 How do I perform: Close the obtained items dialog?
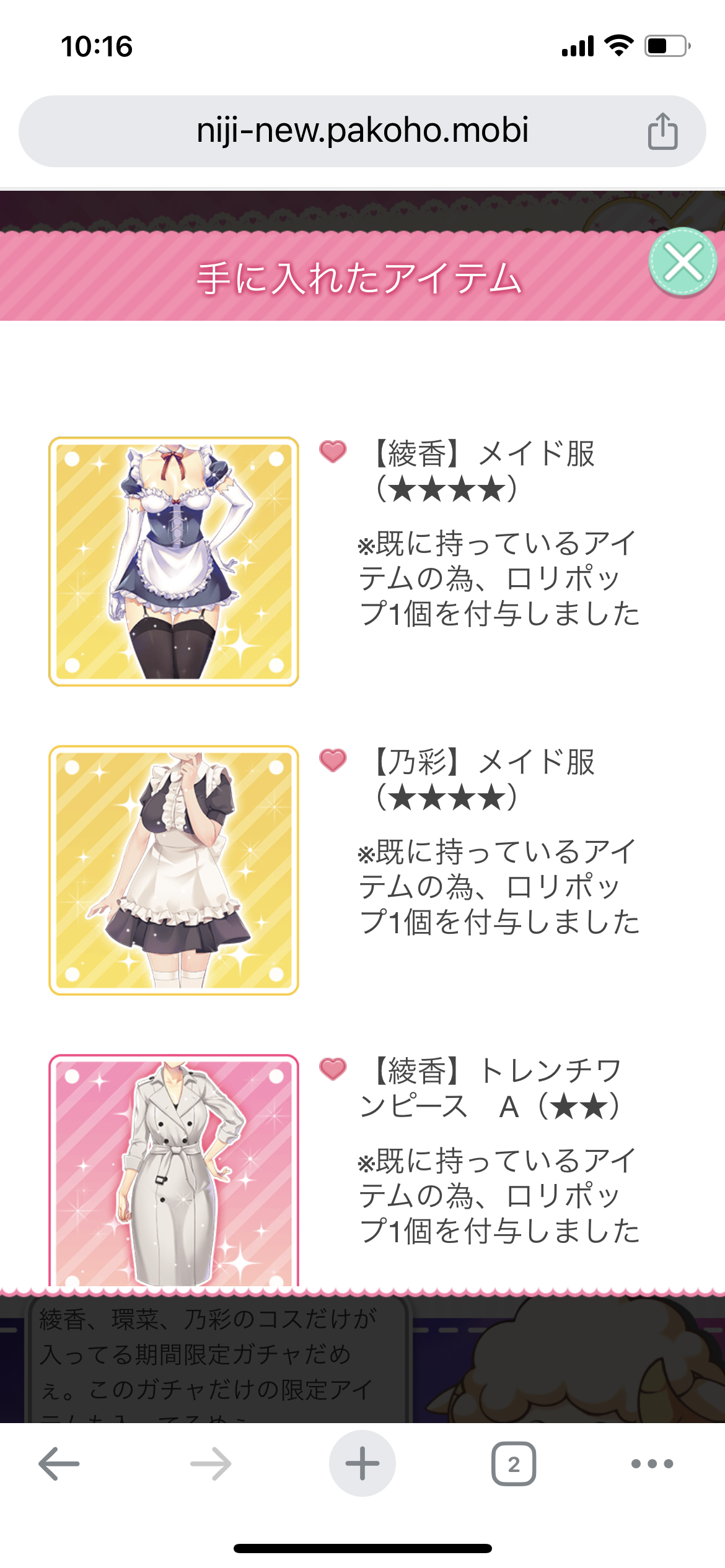pyautogui.click(x=682, y=263)
